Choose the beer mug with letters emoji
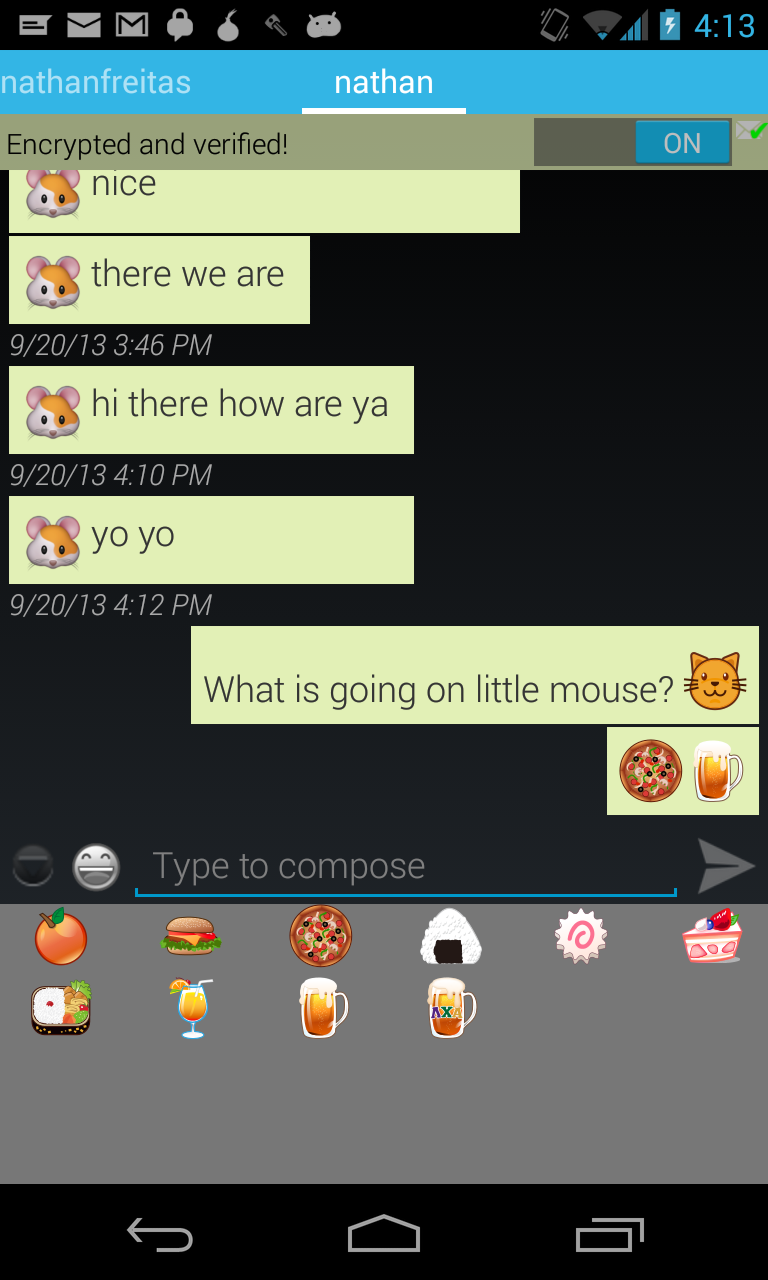Viewport: 768px width, 1280px height. 451,1008
